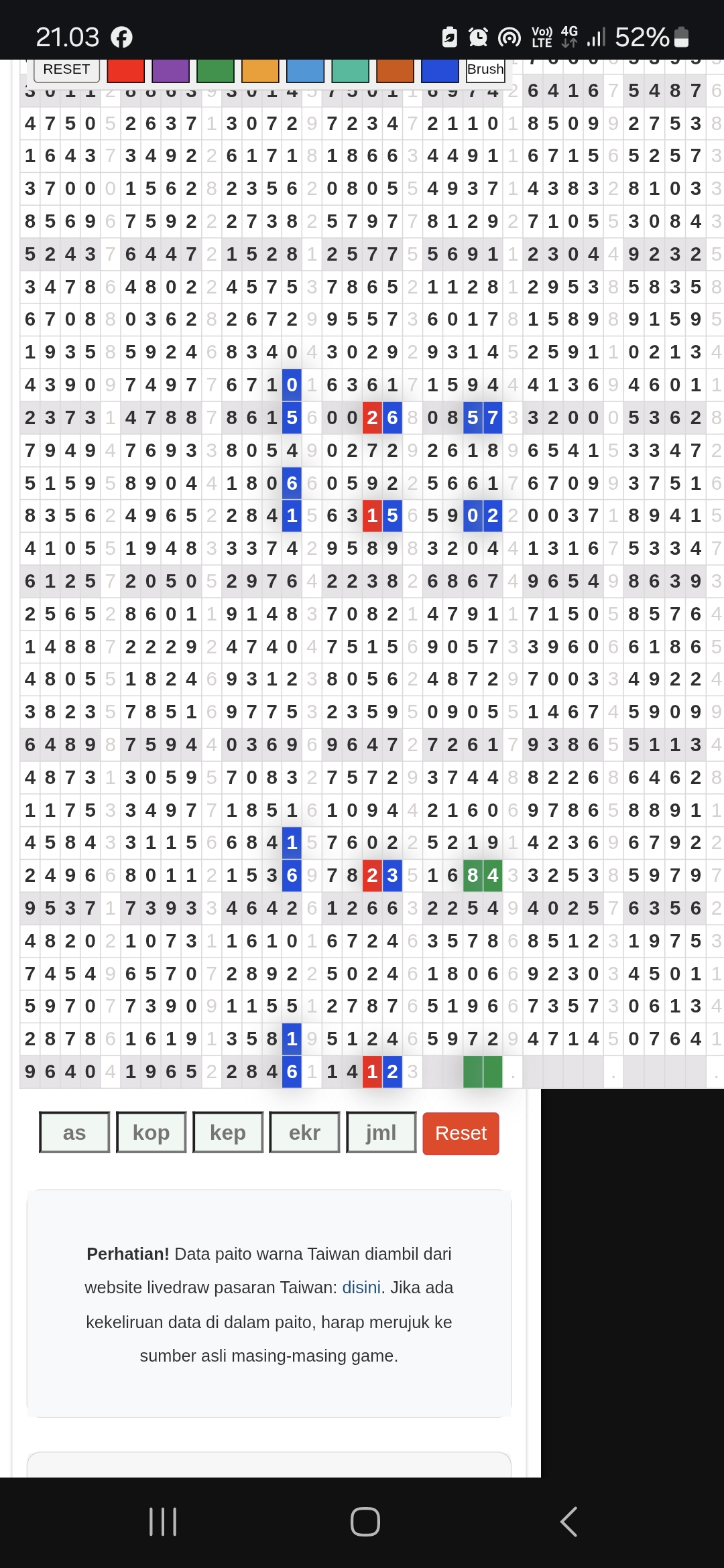Activate the Brush tool

[x=485, y=70]
